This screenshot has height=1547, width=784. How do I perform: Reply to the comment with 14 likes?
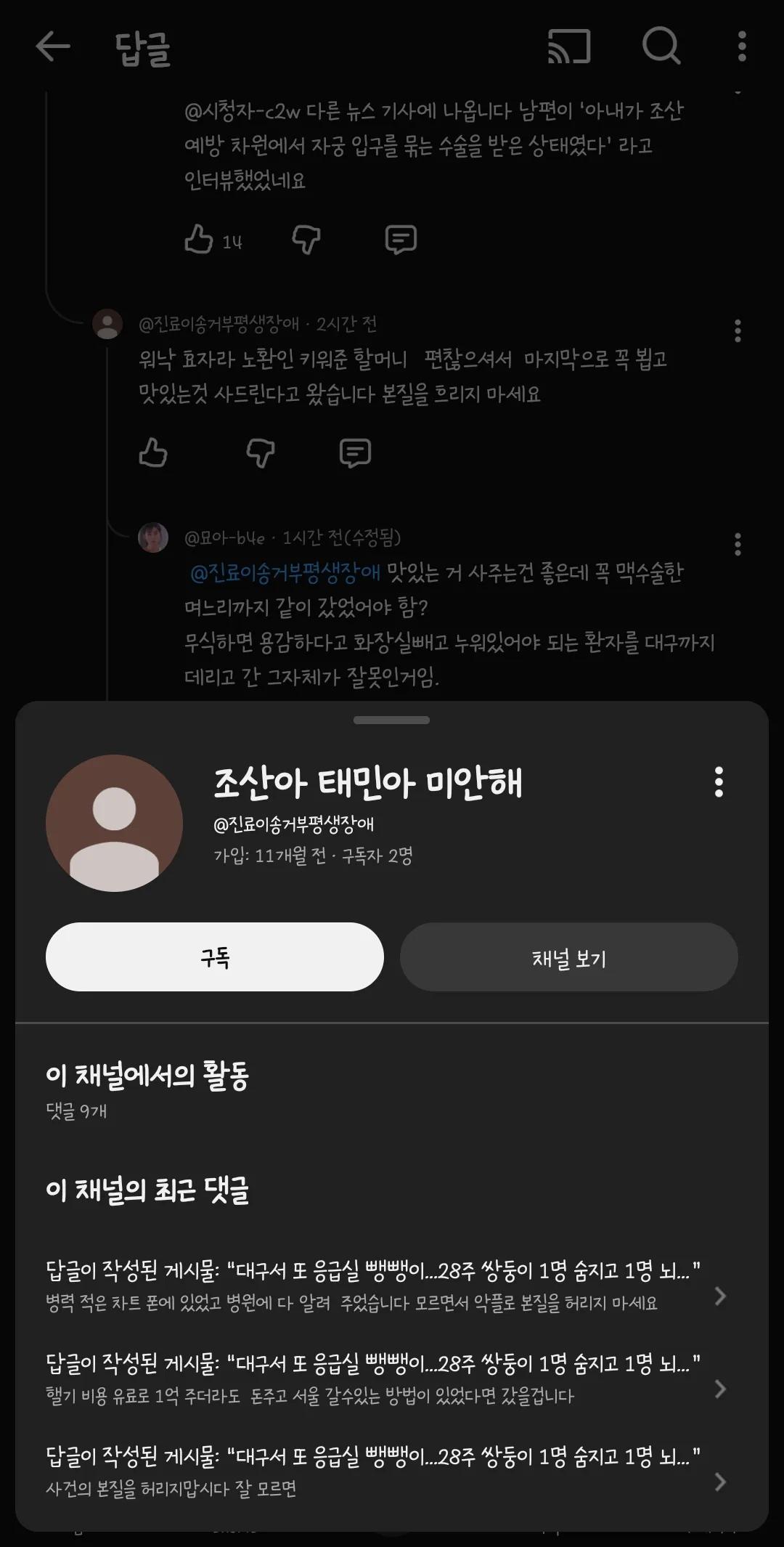(401, 239)
